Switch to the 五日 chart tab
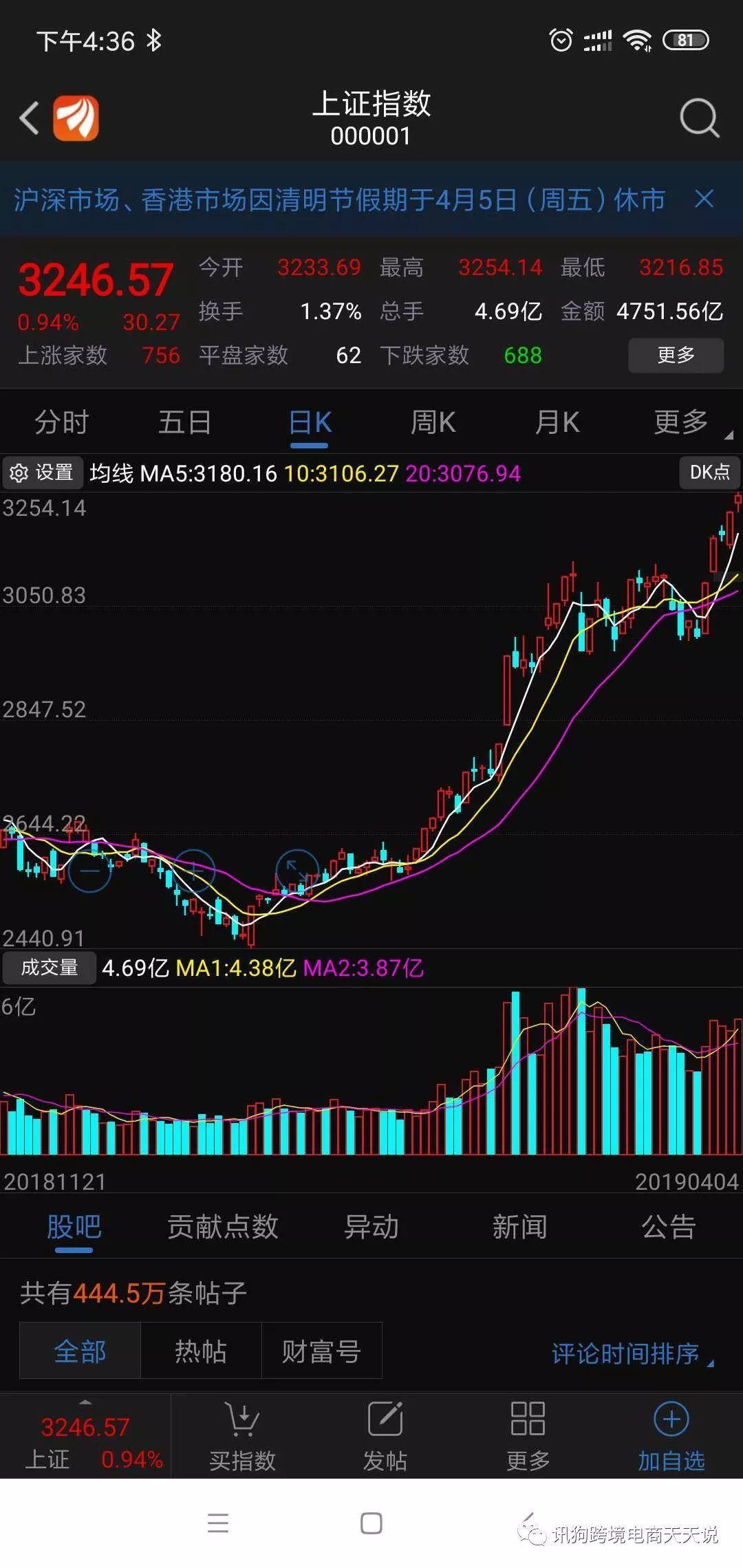Viewport: 743px width, 1568px height. (184, 422)
